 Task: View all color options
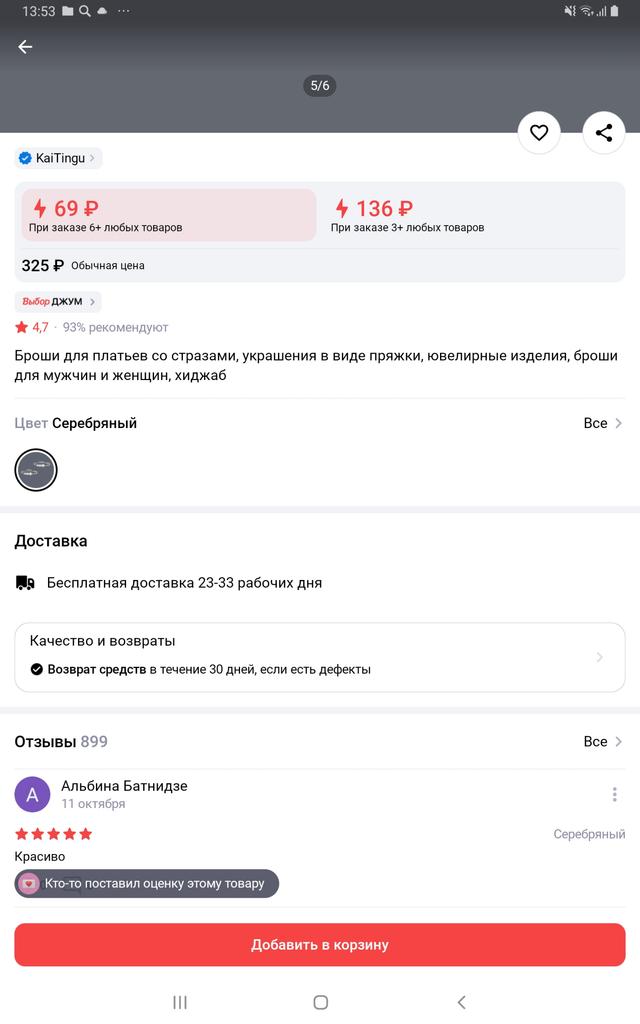[x=603, y=423]
